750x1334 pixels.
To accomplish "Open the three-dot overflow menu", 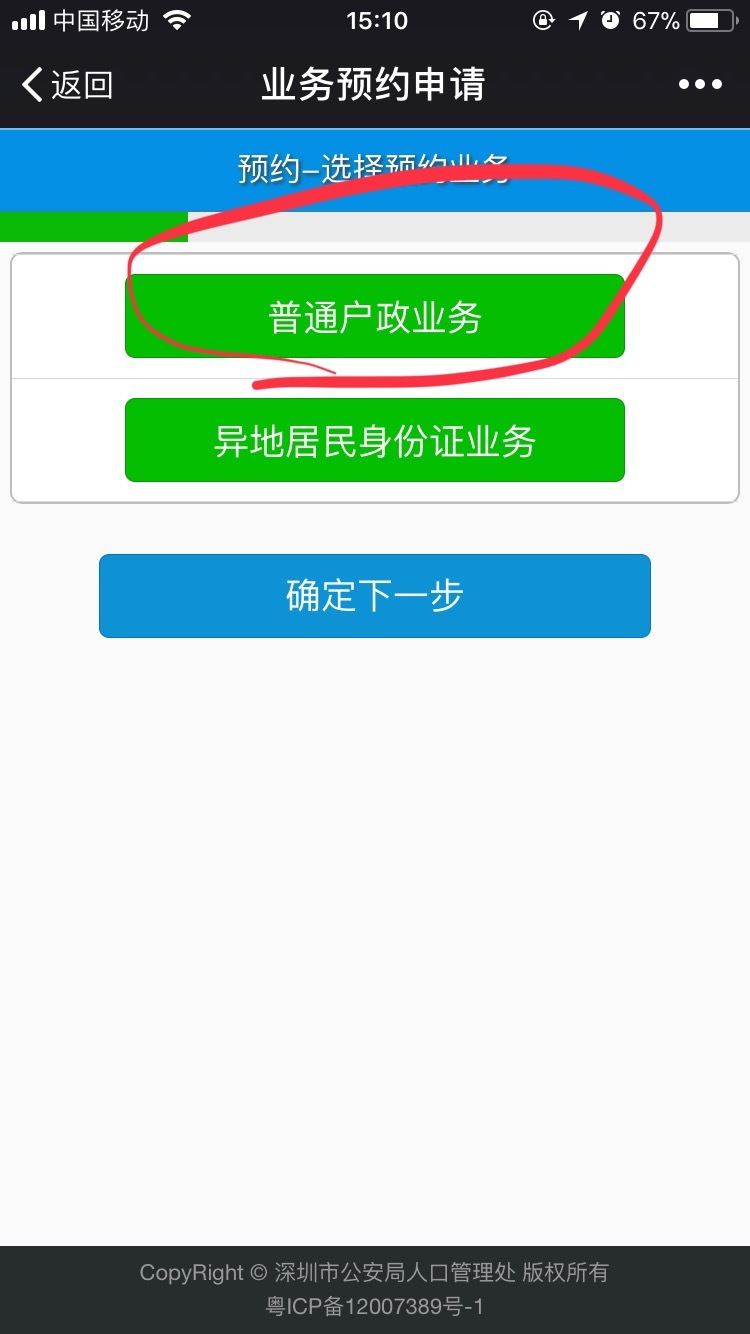I will pos(700,85).
